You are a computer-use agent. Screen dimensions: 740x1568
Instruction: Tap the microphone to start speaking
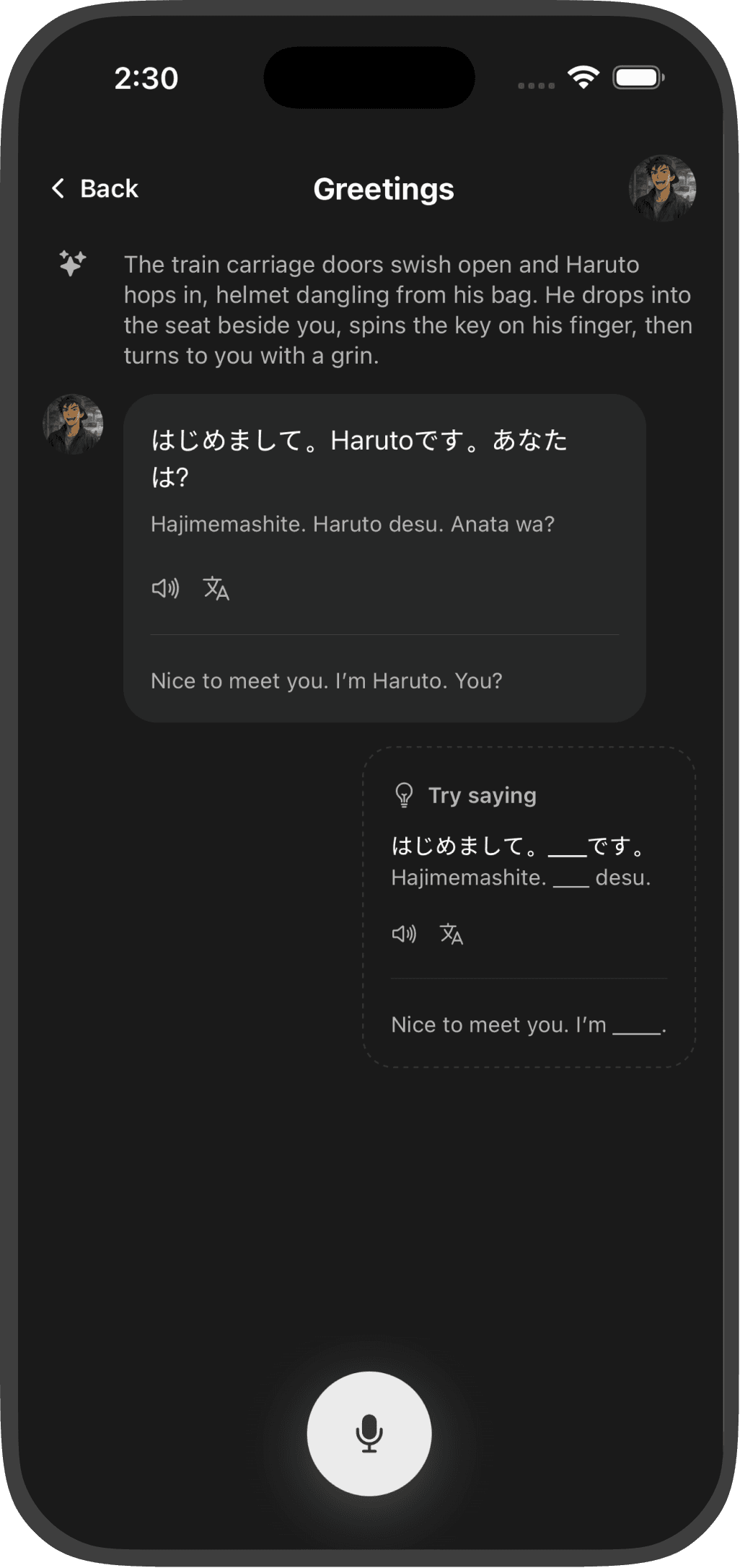tap(369, 1434)
